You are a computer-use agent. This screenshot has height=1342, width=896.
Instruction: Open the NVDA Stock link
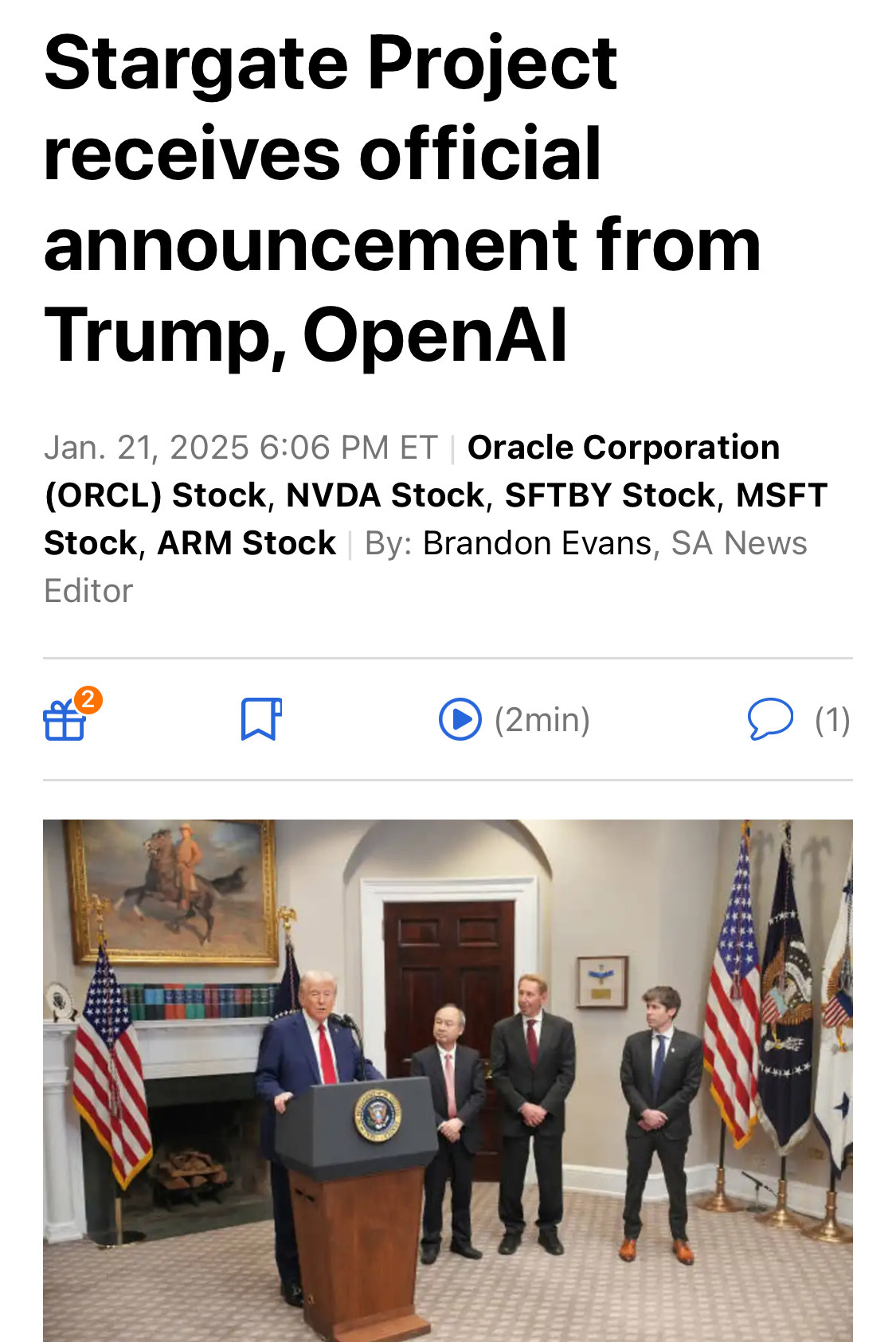(x=385, y=495)
